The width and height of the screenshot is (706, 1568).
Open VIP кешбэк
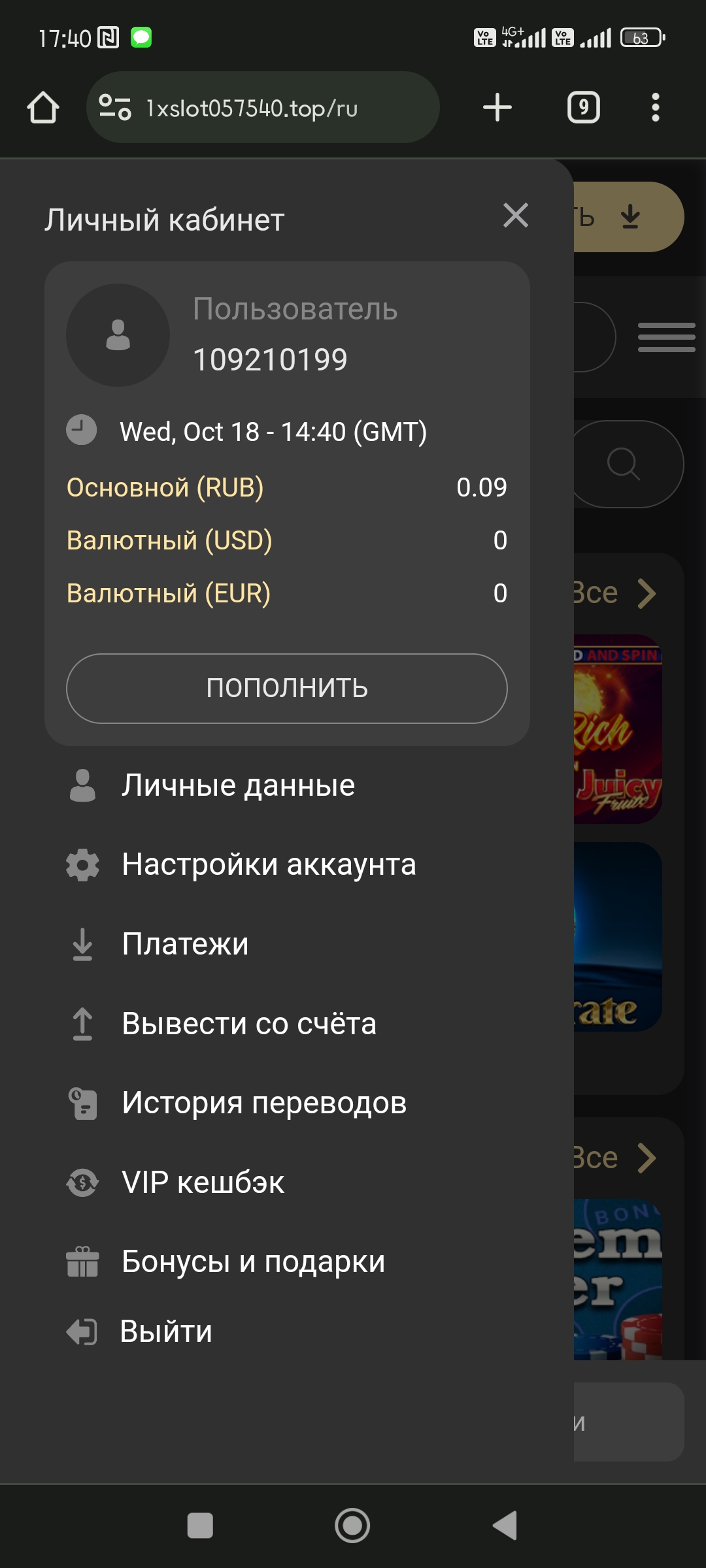[x=203, y=1183]
